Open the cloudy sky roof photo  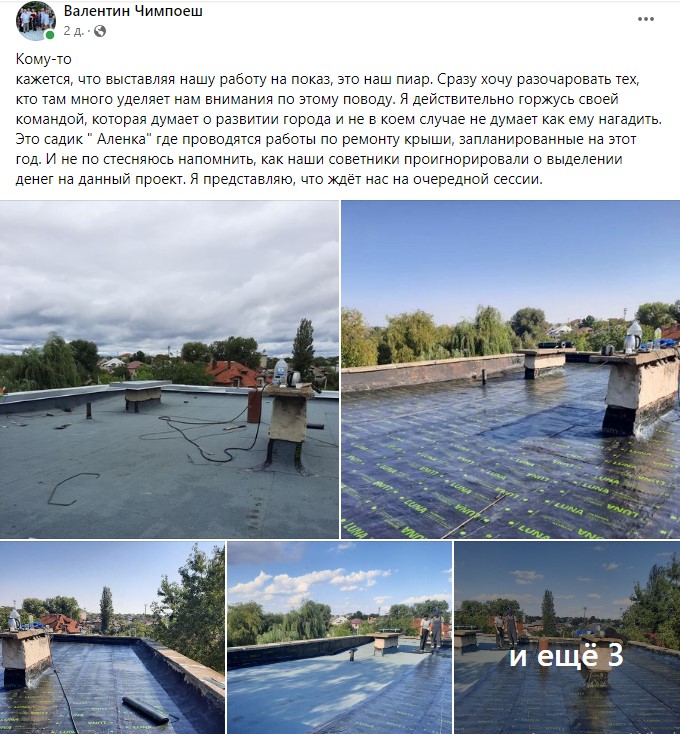coord(169,369)
